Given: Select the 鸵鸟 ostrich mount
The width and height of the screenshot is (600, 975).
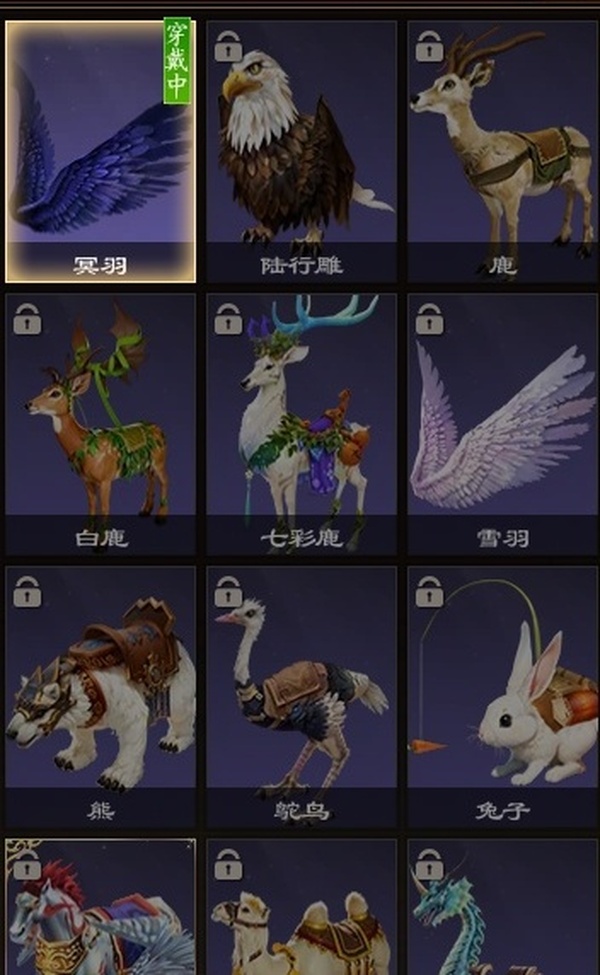Looking at the screenshot, I should pos(301,697).
